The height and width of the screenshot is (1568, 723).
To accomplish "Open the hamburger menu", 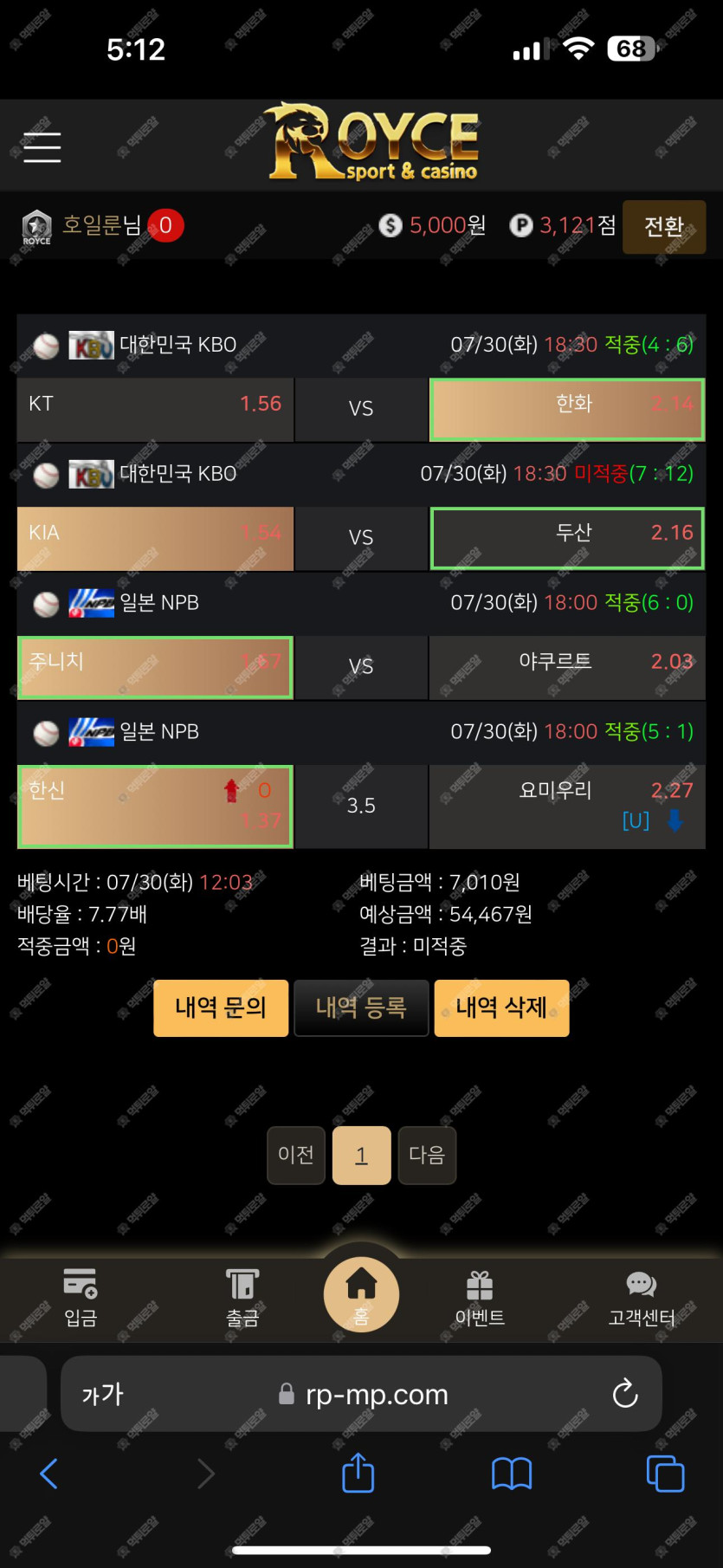I will (42, 147).
